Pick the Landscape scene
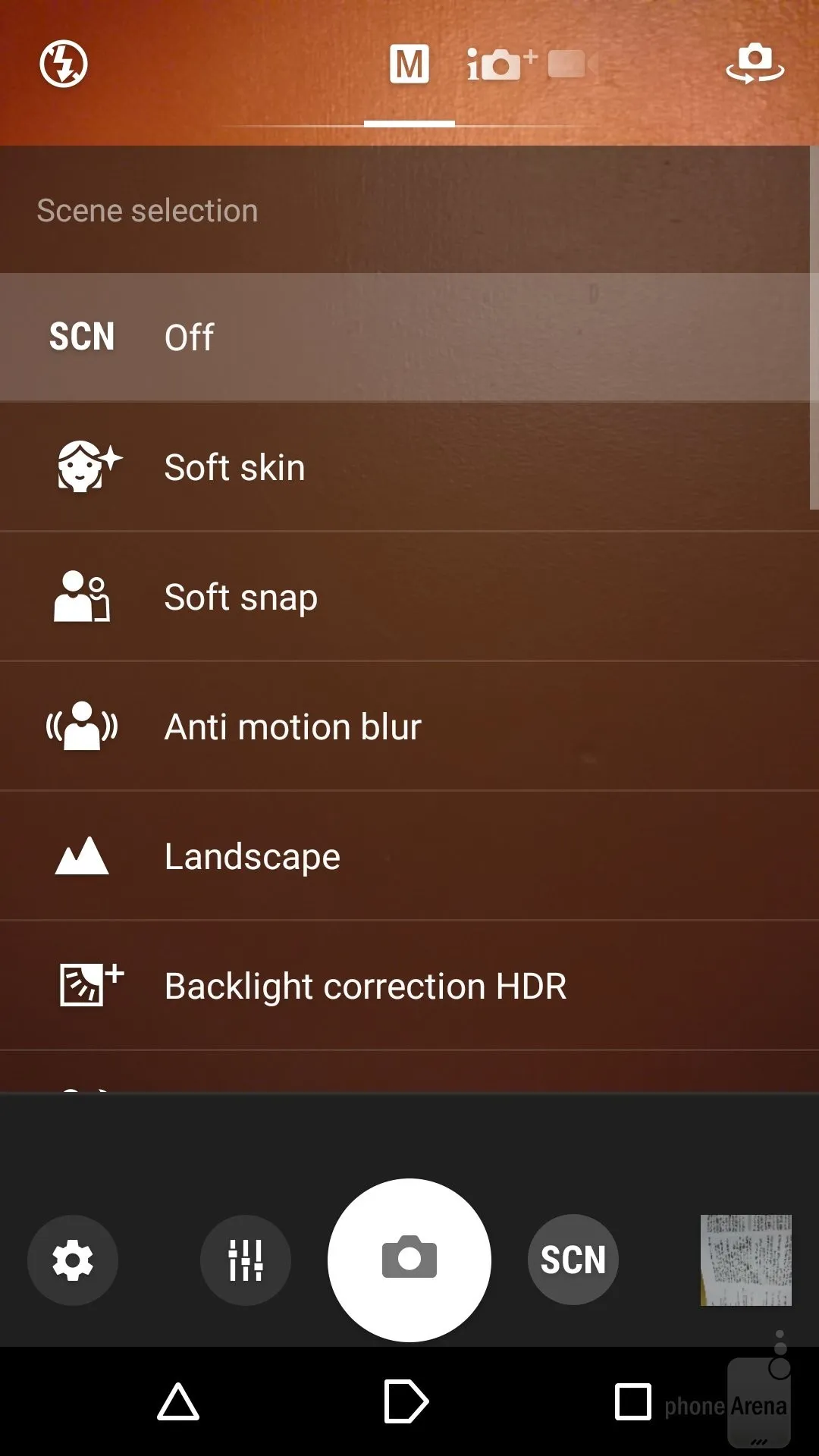Viewport: 819px width, 1456px height. click(x=409, y=856)
